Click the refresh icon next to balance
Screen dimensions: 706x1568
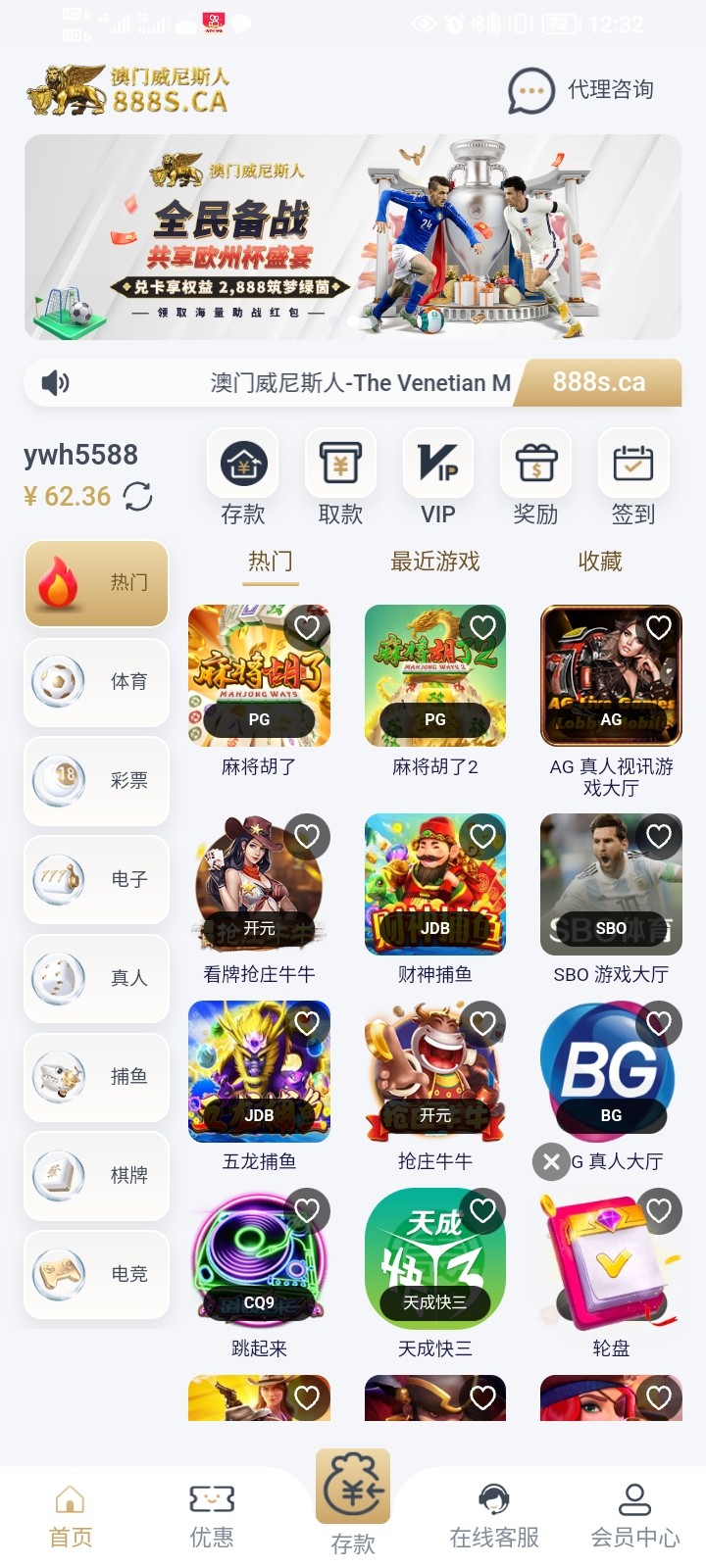pos(138,498)
